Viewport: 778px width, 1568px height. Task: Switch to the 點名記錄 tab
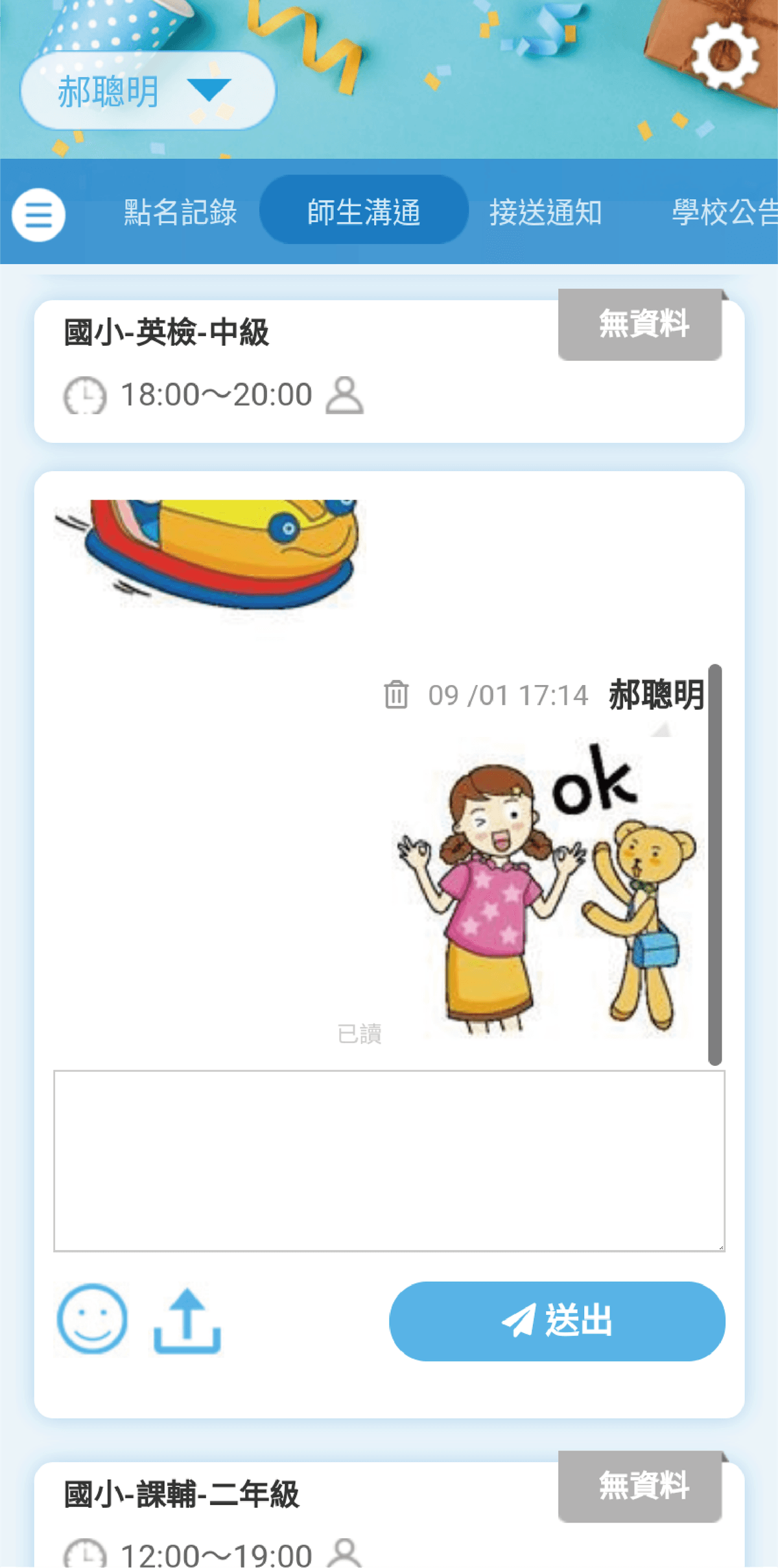180,213
